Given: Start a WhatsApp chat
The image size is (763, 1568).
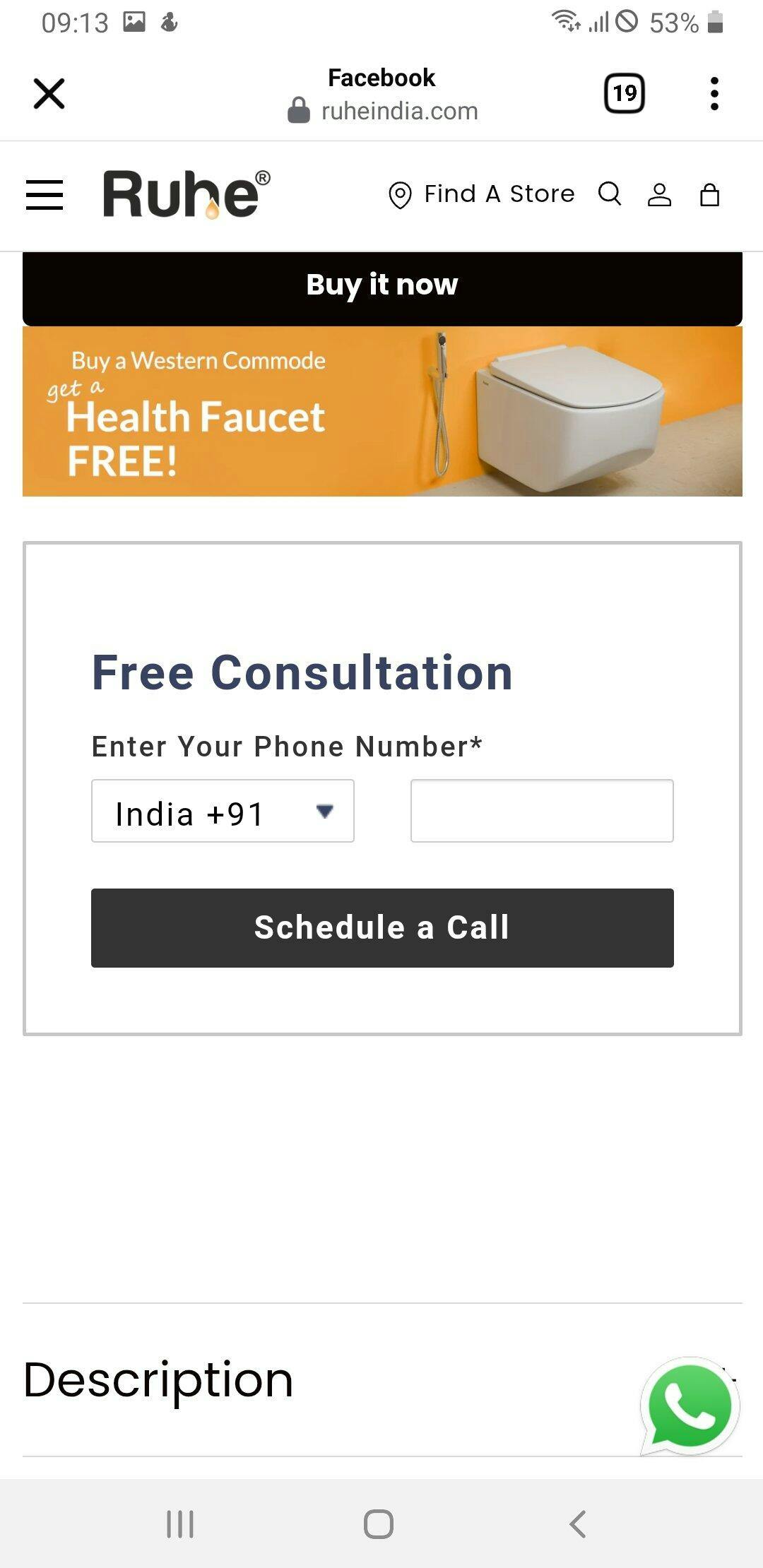Looking at the screenshot, I should point(690,1406).
